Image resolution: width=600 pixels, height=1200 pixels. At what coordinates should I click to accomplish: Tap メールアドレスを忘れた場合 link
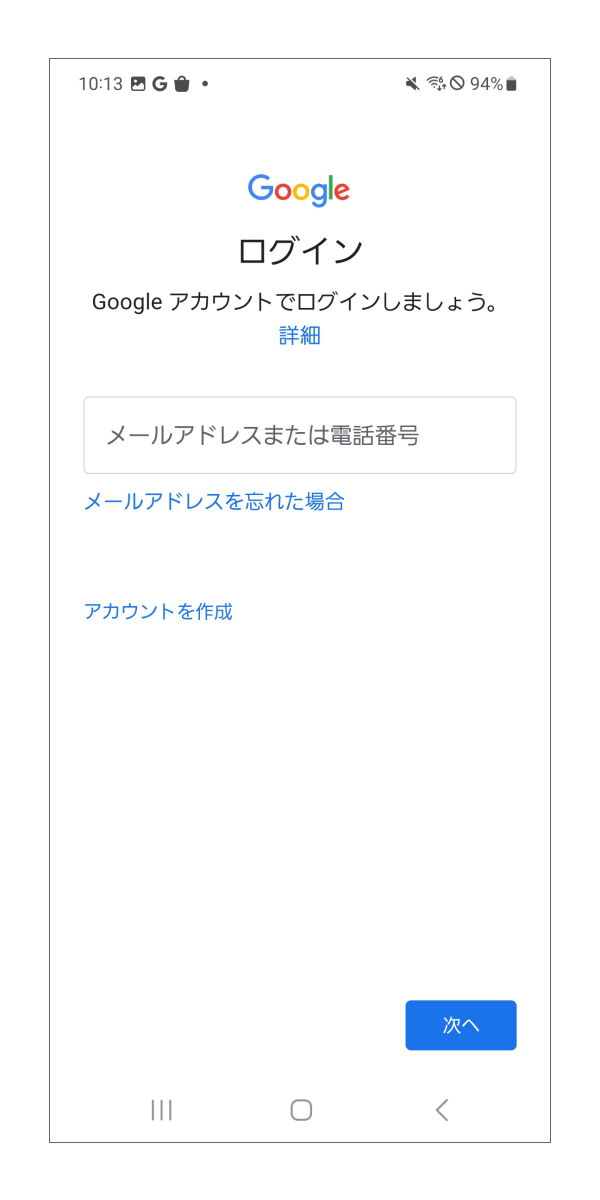214,501
